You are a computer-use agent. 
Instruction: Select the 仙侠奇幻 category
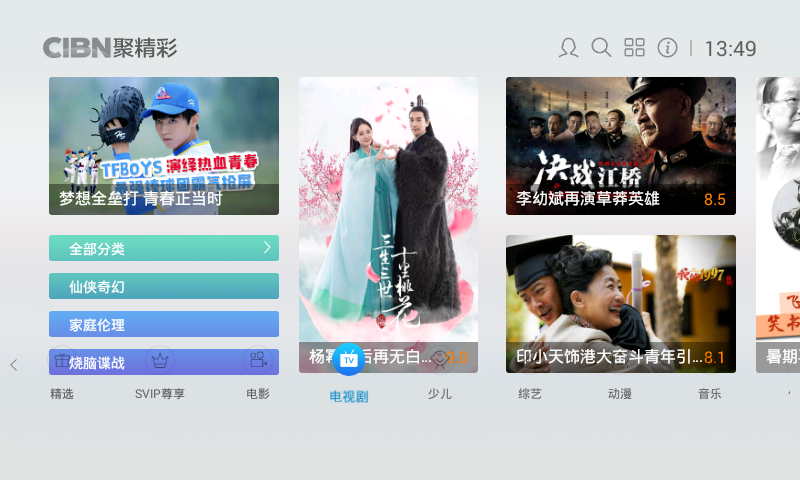(x=164, y=287)
